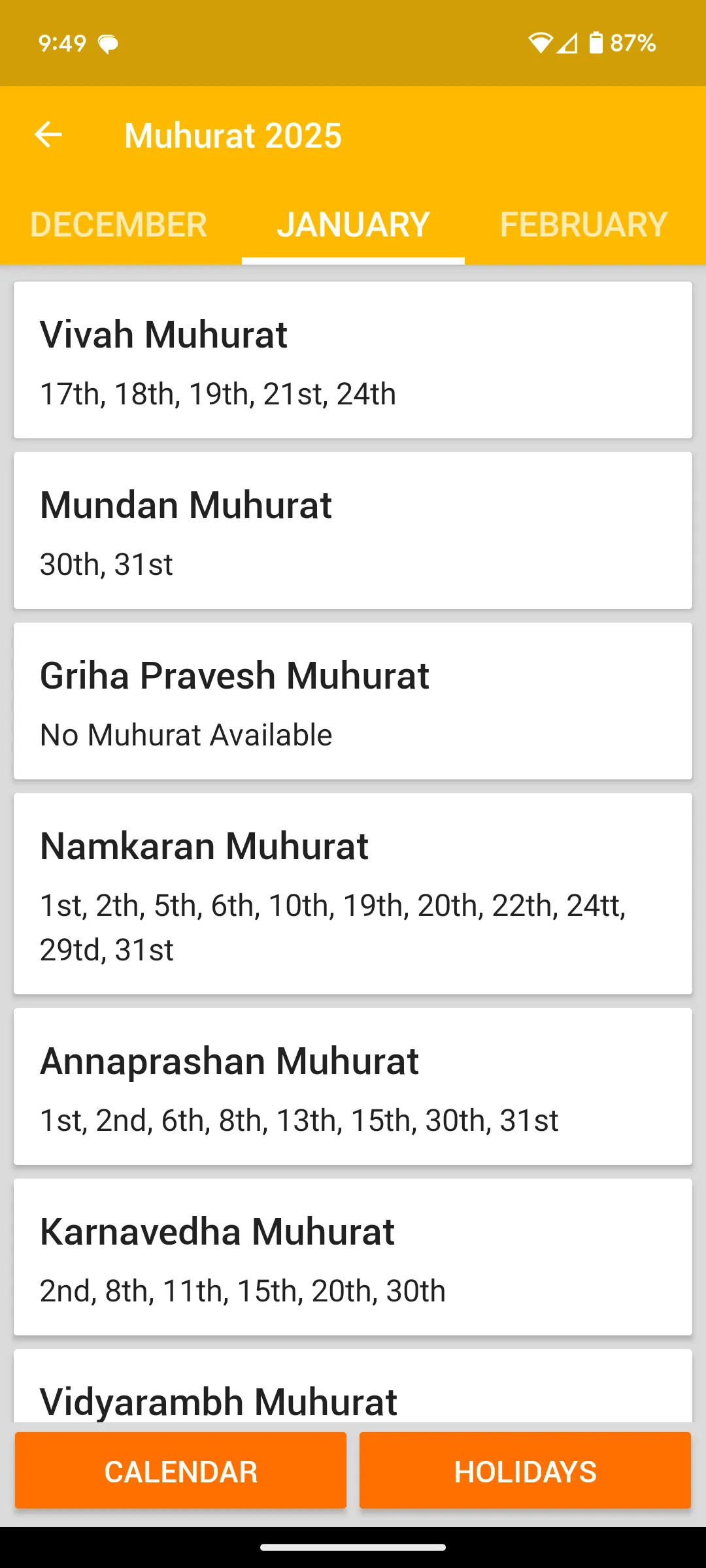Tap the Muhurat 2025 title
706x1568 pixels.
(233, 135)
